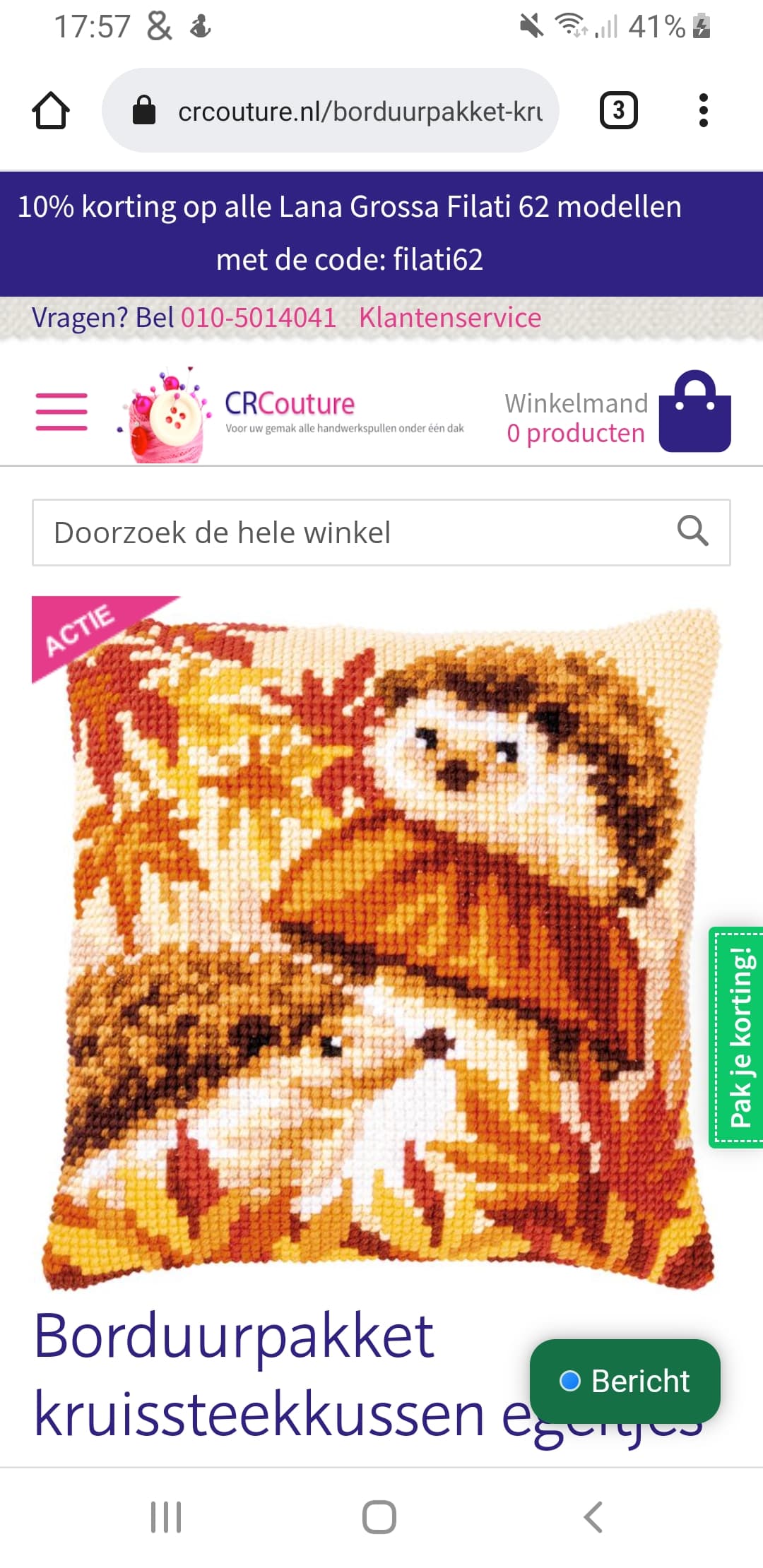Open the pink hamburger menu
Image resolution: width=763 pixels, height=1568 pixels.
coord(61,412)
